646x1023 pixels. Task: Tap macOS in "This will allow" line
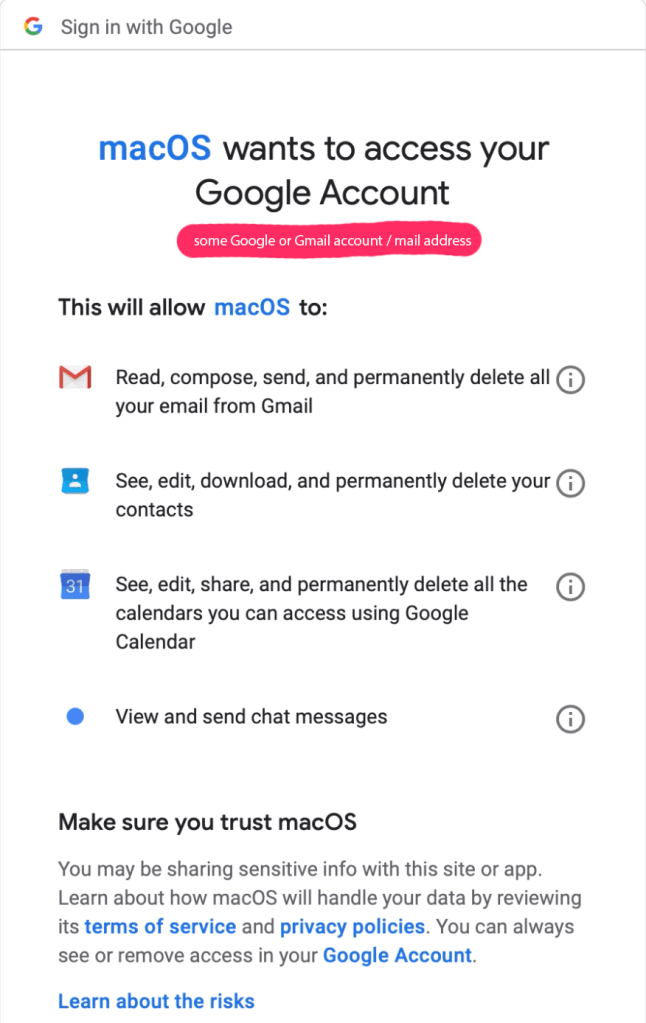coord(252,307)
